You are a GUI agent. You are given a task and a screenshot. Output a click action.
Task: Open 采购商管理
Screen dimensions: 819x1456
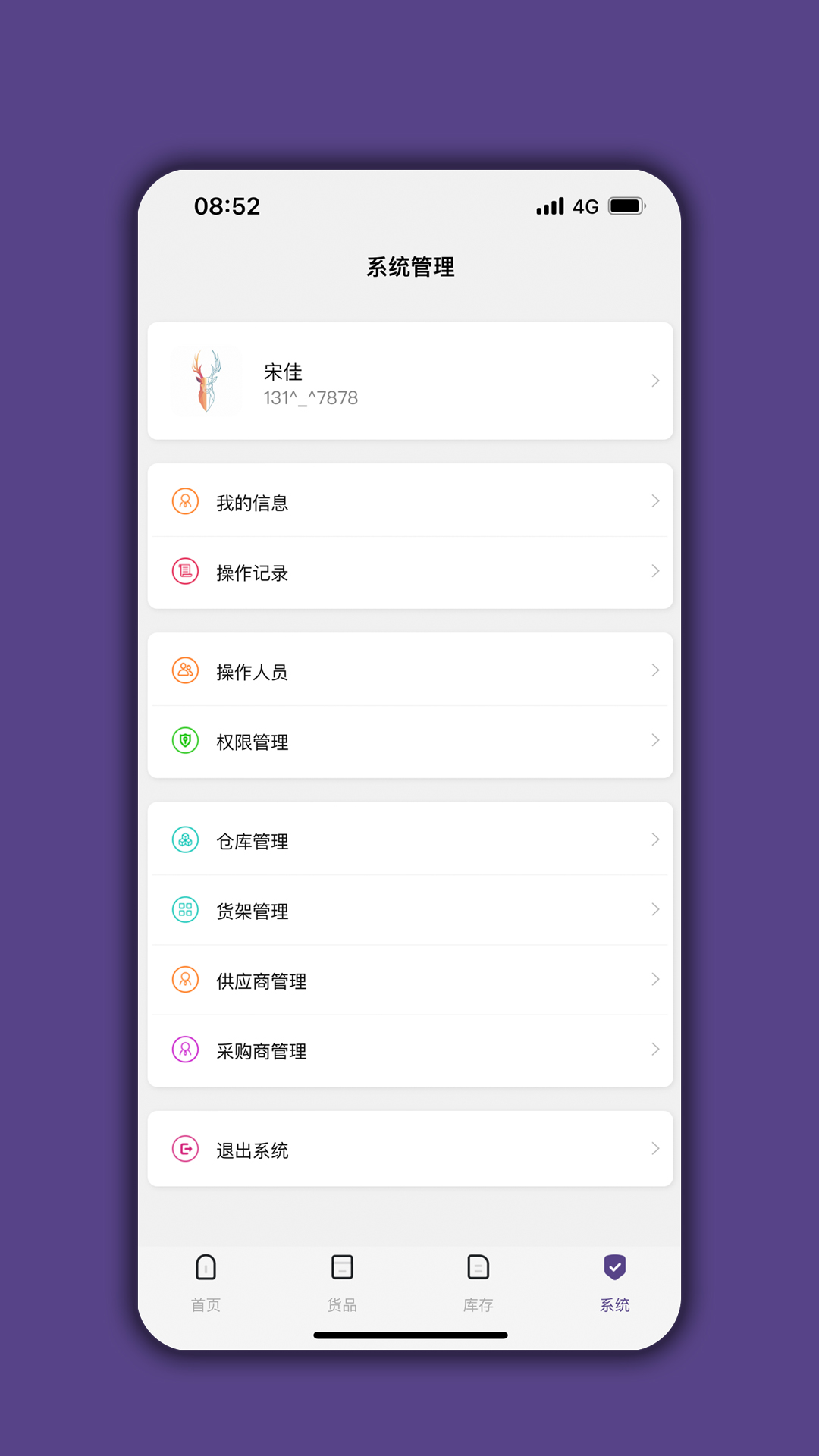[409, 1050]
